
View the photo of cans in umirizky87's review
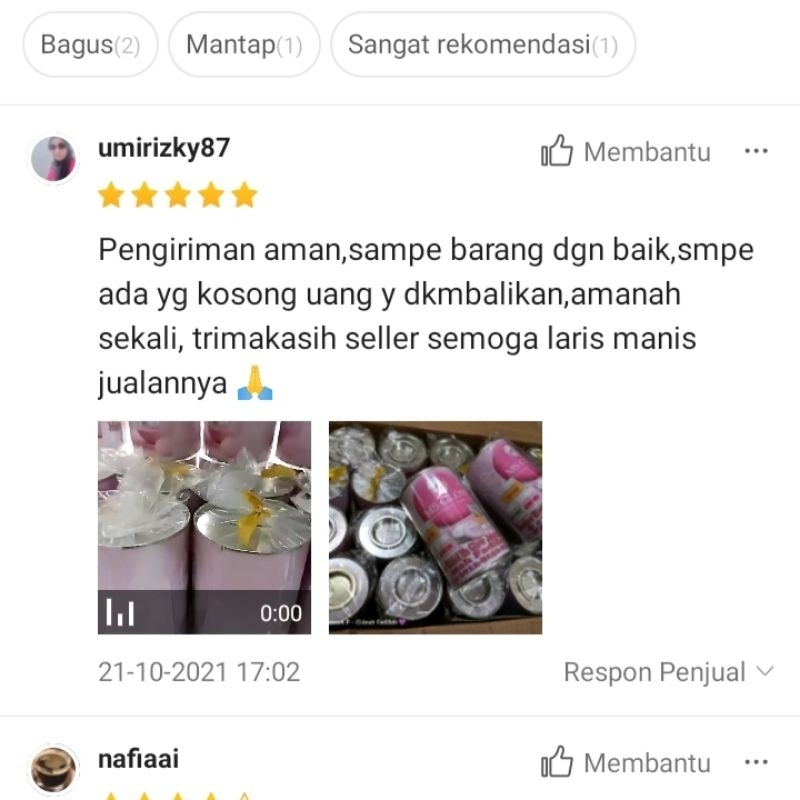[x=435, y=527]
